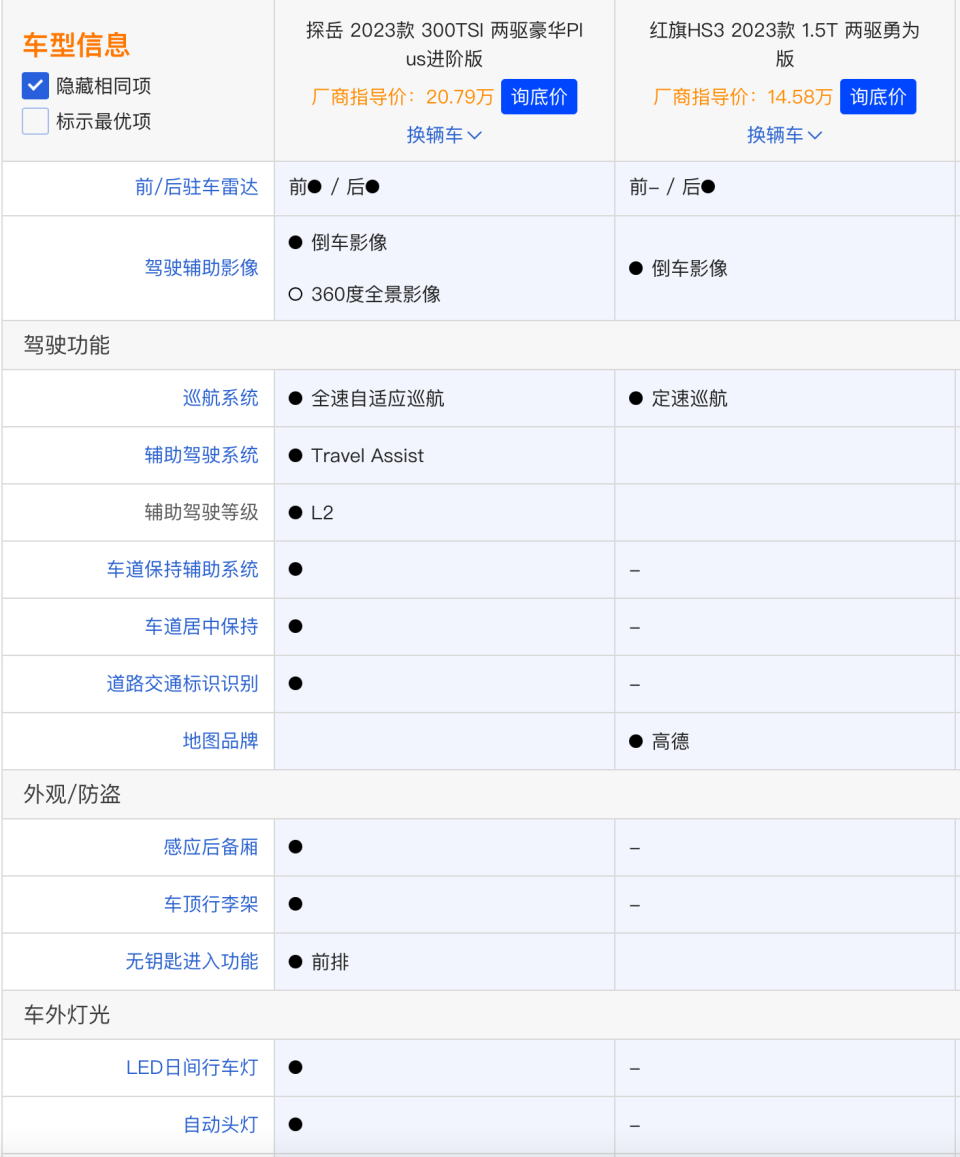The width and height of the screenshot is (960, 1157).
Task: Open the 地图品牌 link
Action: pyautogui.click(x=220, y=741)
